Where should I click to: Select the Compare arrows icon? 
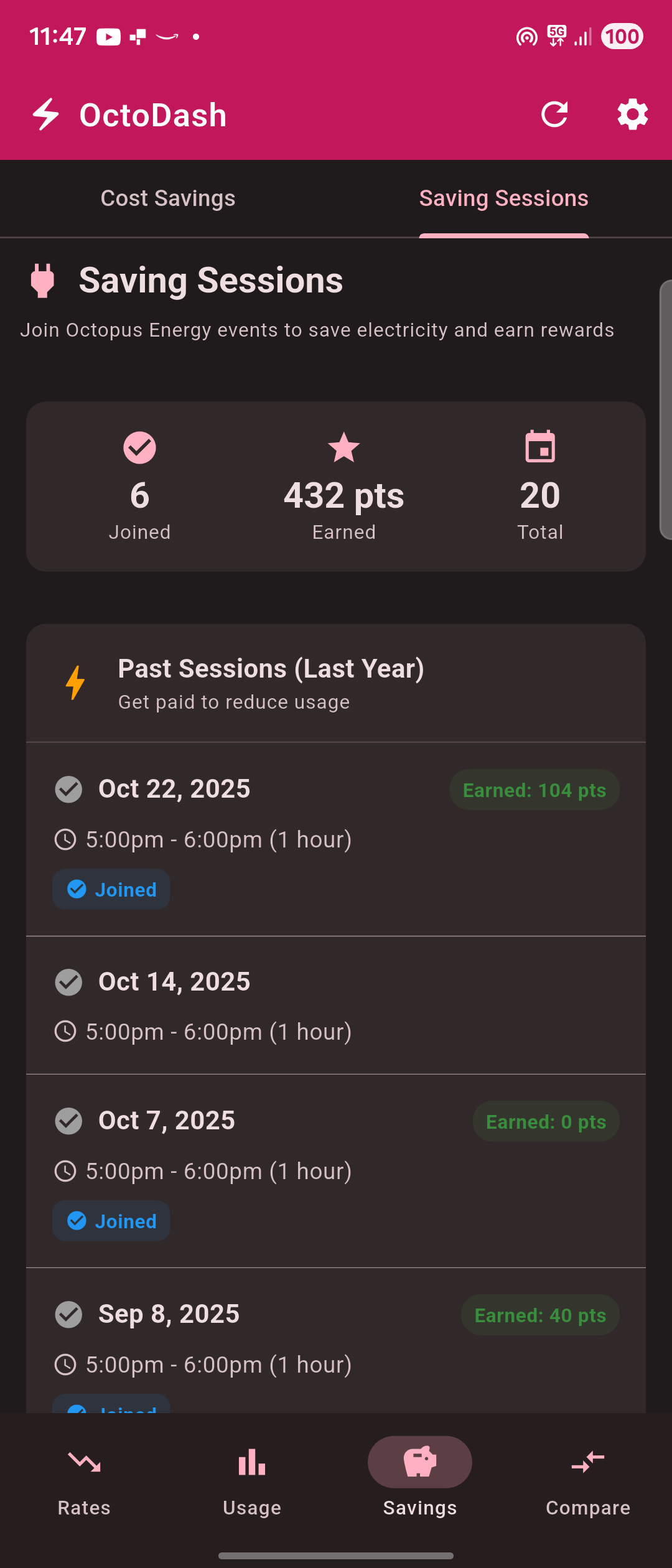pyautogui.click(x=587, y=1462)
